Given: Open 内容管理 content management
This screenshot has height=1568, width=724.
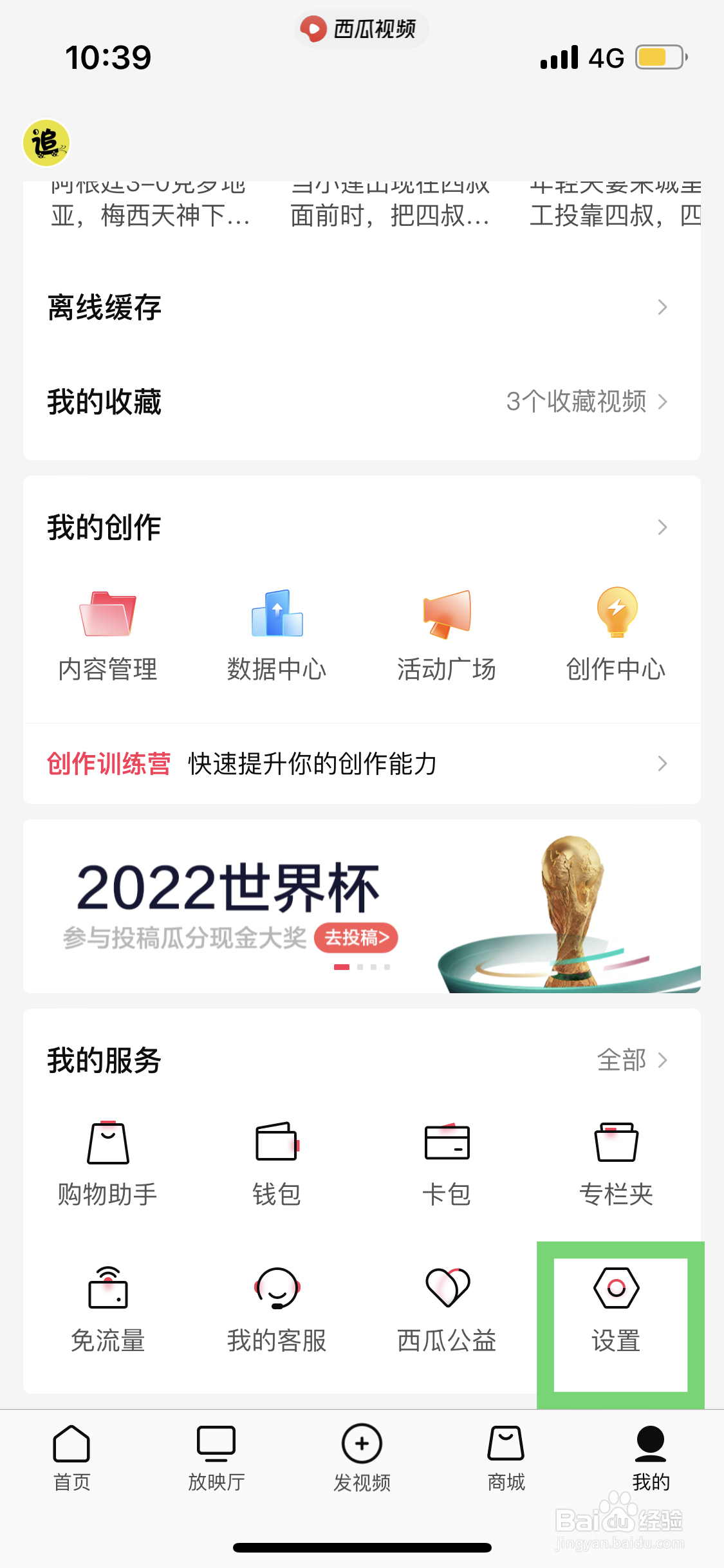Looking at the screenshot, I should click(107, 635).
